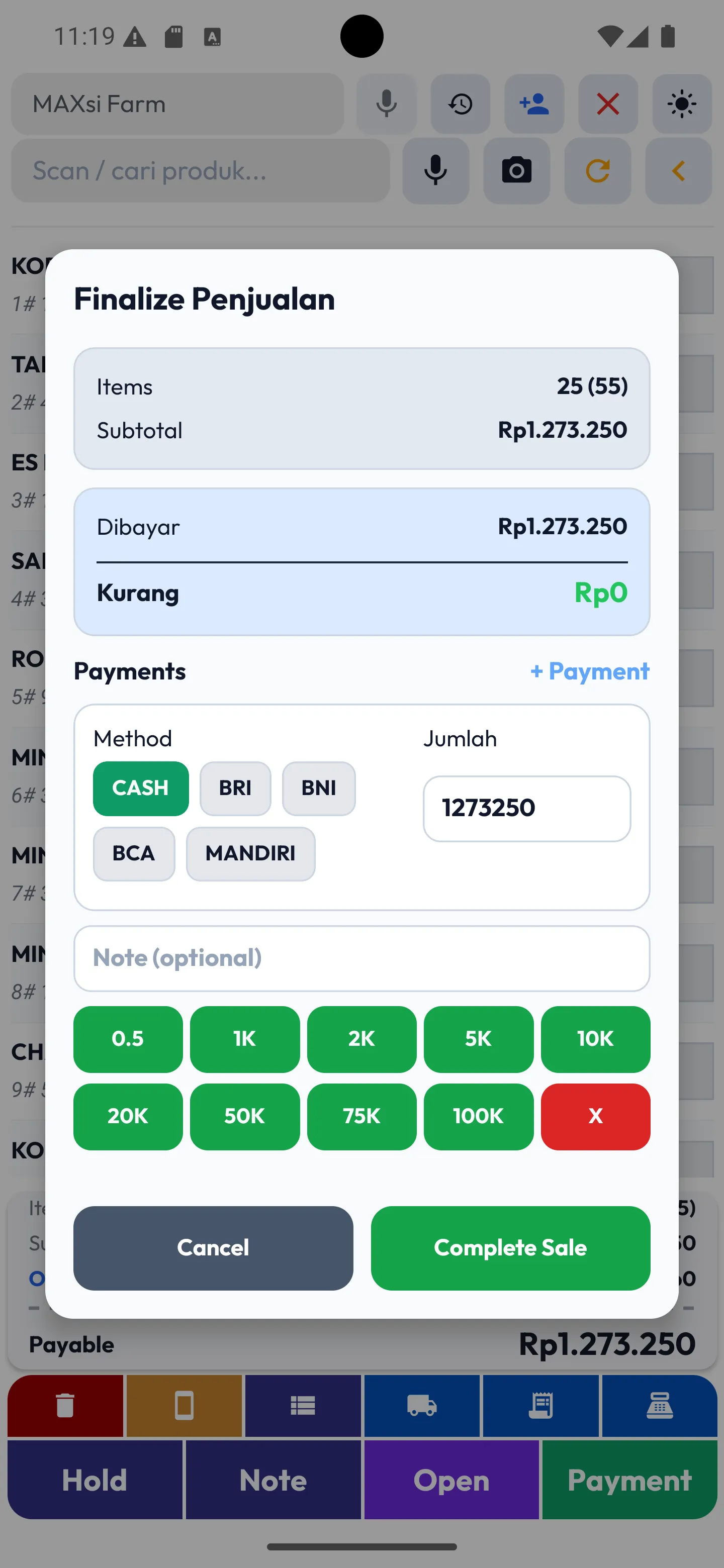The width and height of the screenshot is (724, 1568).
Task: Click the add customer icon
Action: point(534,105)
